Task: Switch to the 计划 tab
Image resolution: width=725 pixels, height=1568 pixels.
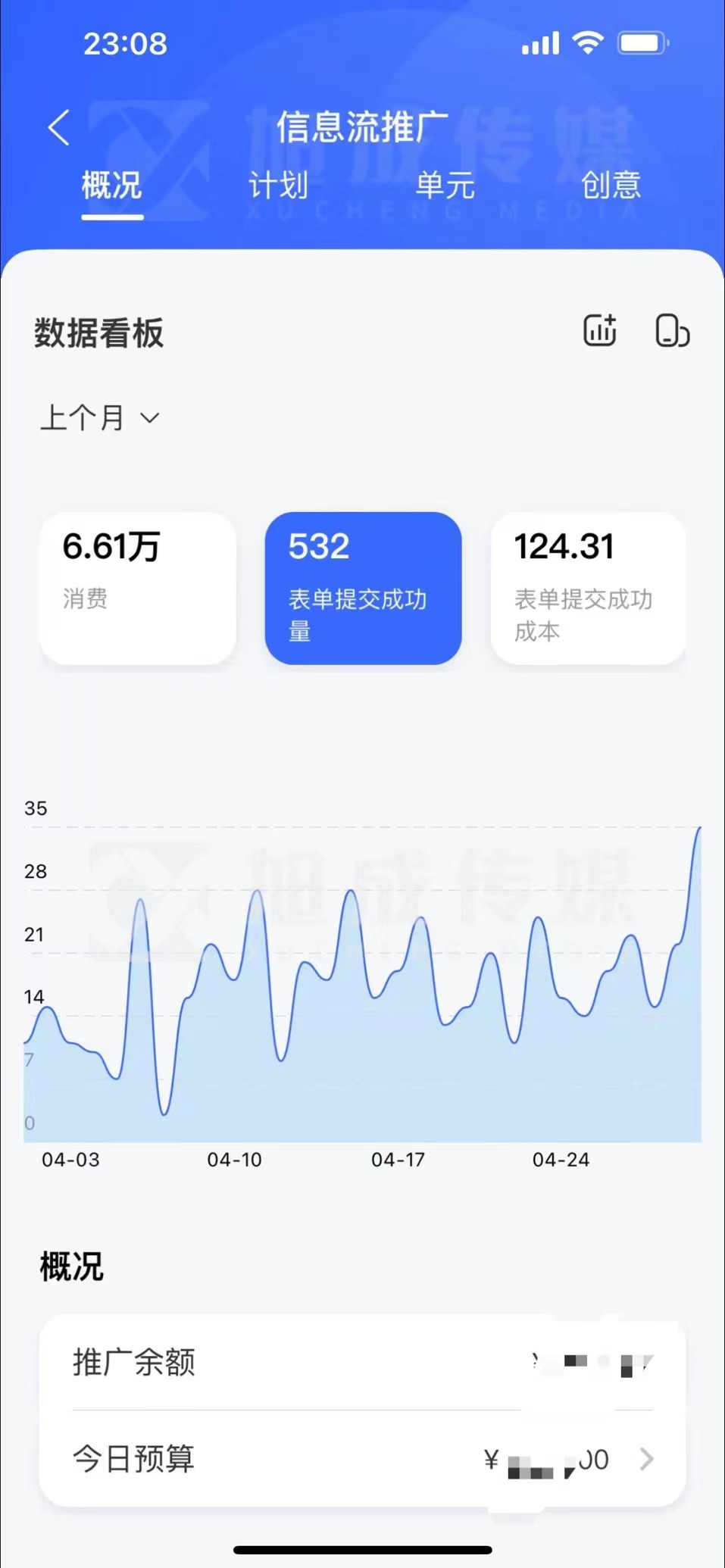Action: point(278,186)
